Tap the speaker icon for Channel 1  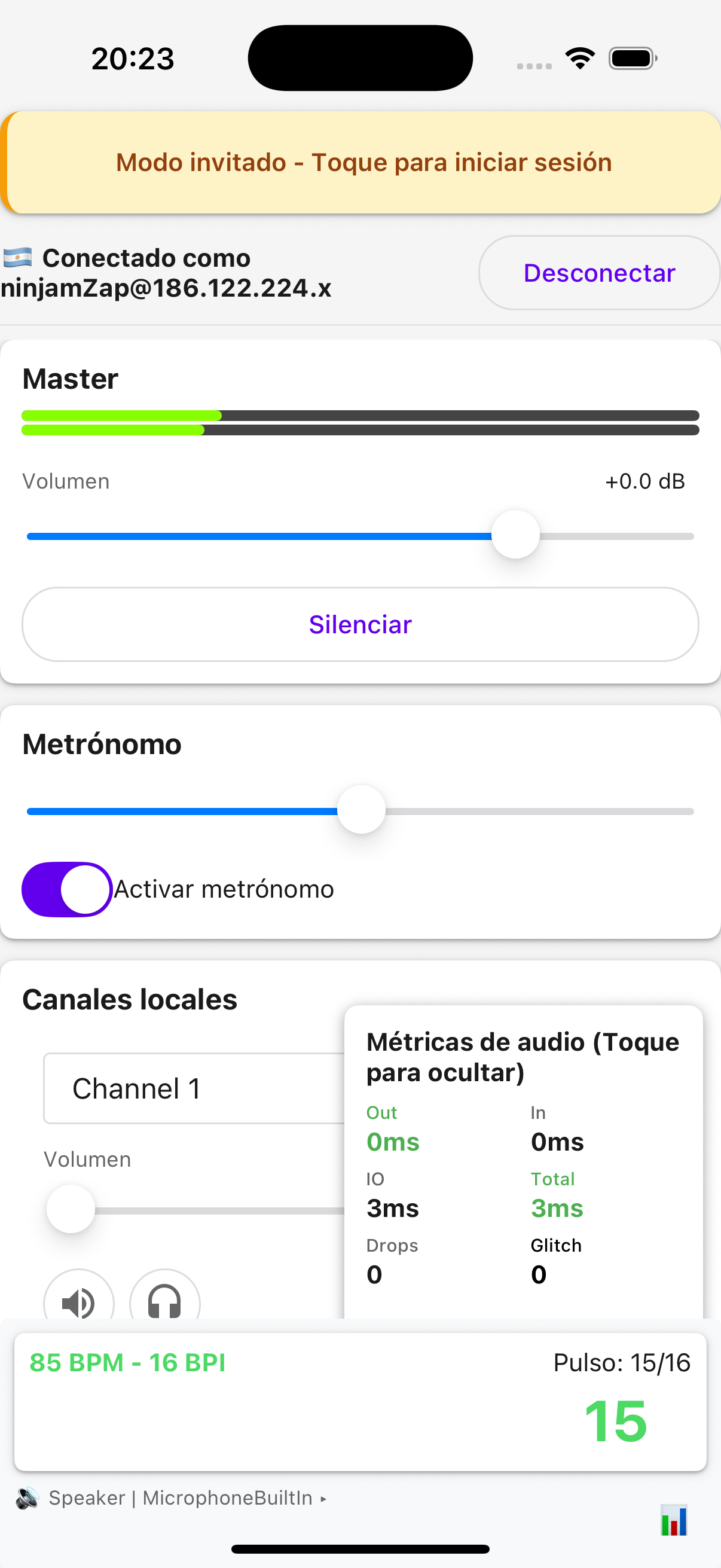coord(78,1302)
